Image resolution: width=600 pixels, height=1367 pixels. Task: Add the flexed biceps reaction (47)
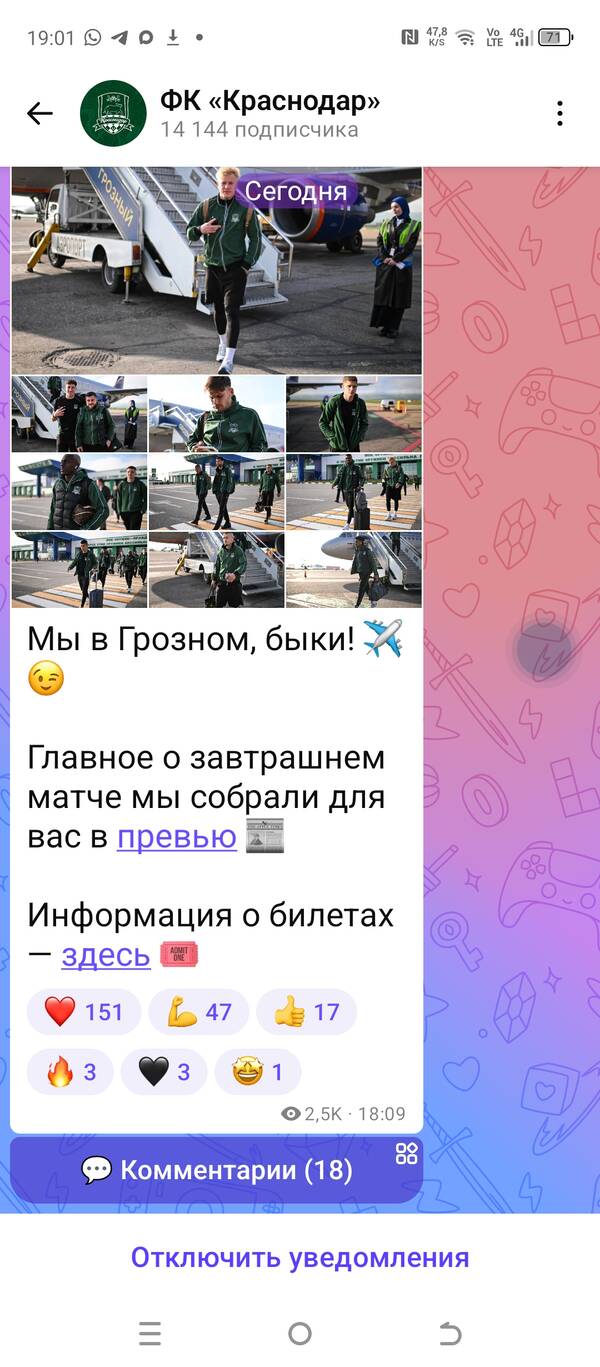pyautogui.click(x=199, y=1012)
